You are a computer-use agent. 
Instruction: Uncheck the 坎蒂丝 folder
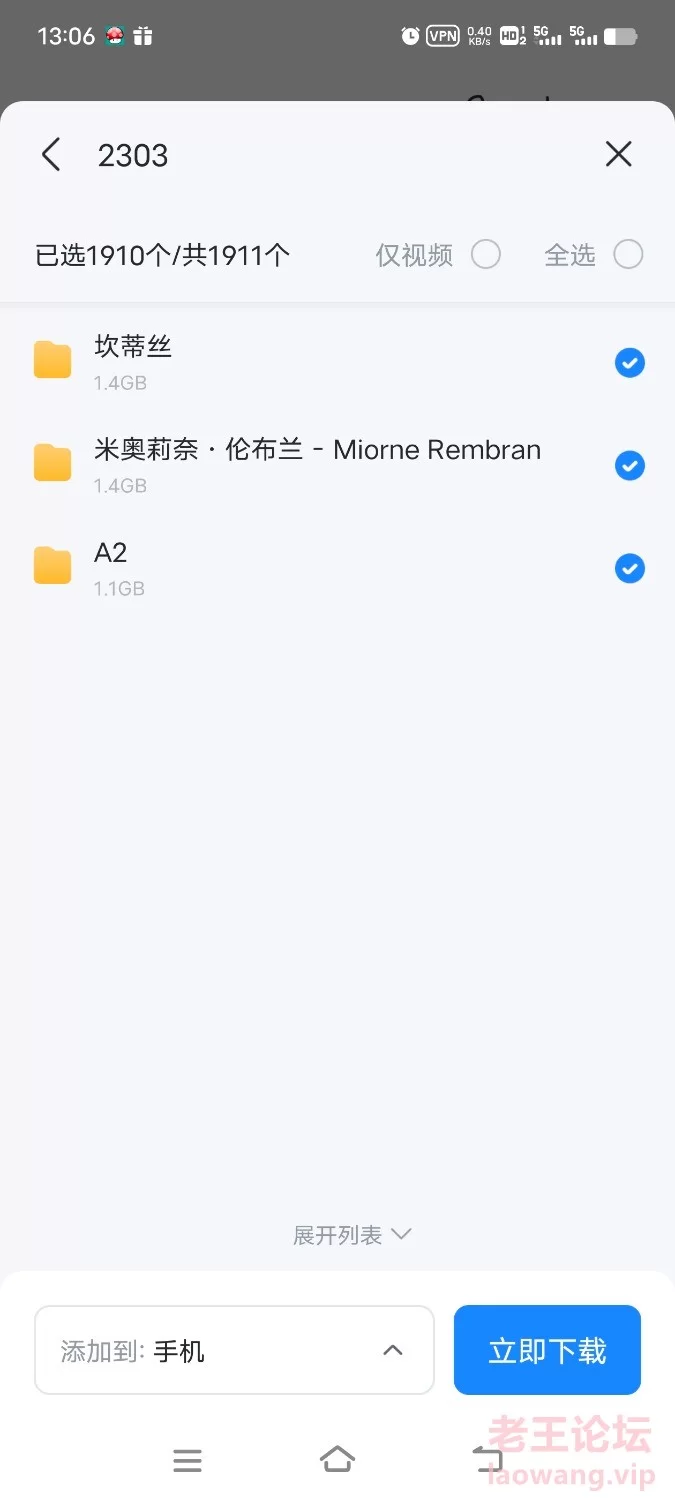click(x=629, y=363)
